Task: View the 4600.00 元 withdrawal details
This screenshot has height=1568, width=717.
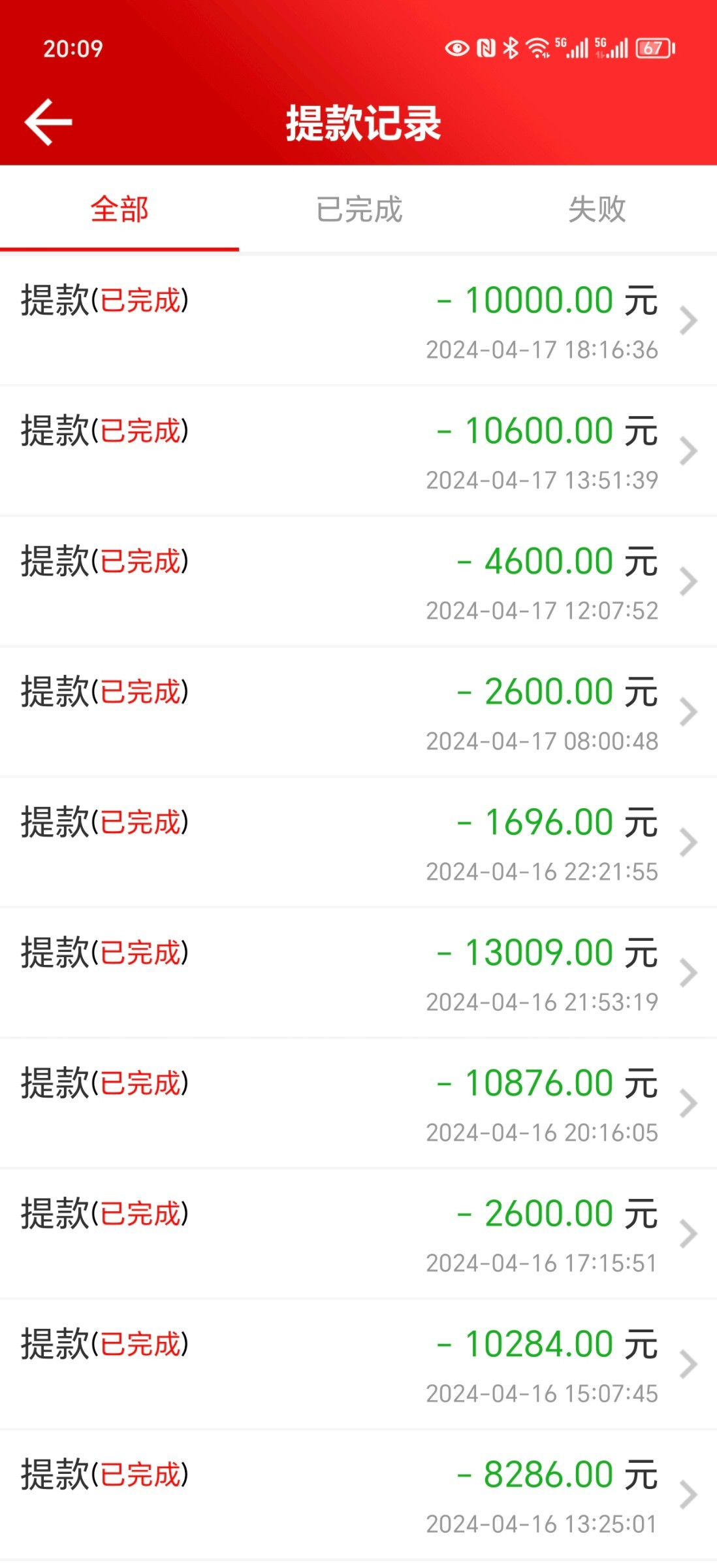Action: pyautogui.click(x=358, y=582)
